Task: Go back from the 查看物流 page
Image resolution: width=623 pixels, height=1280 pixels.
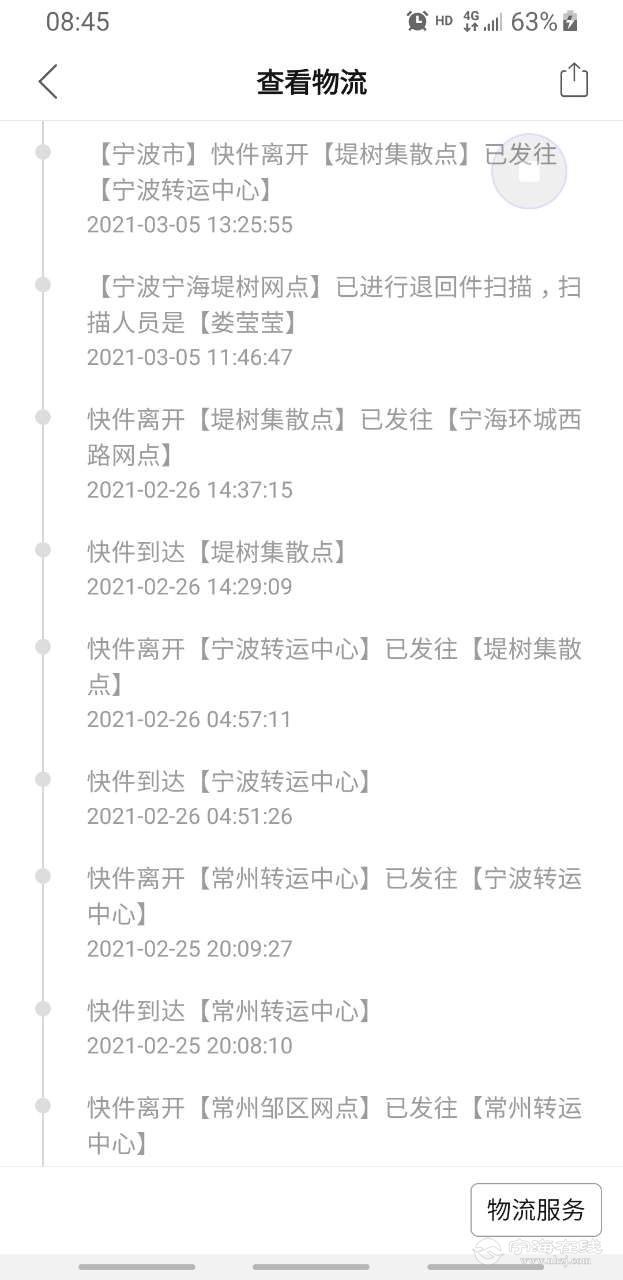Action: tap(48, 82)
